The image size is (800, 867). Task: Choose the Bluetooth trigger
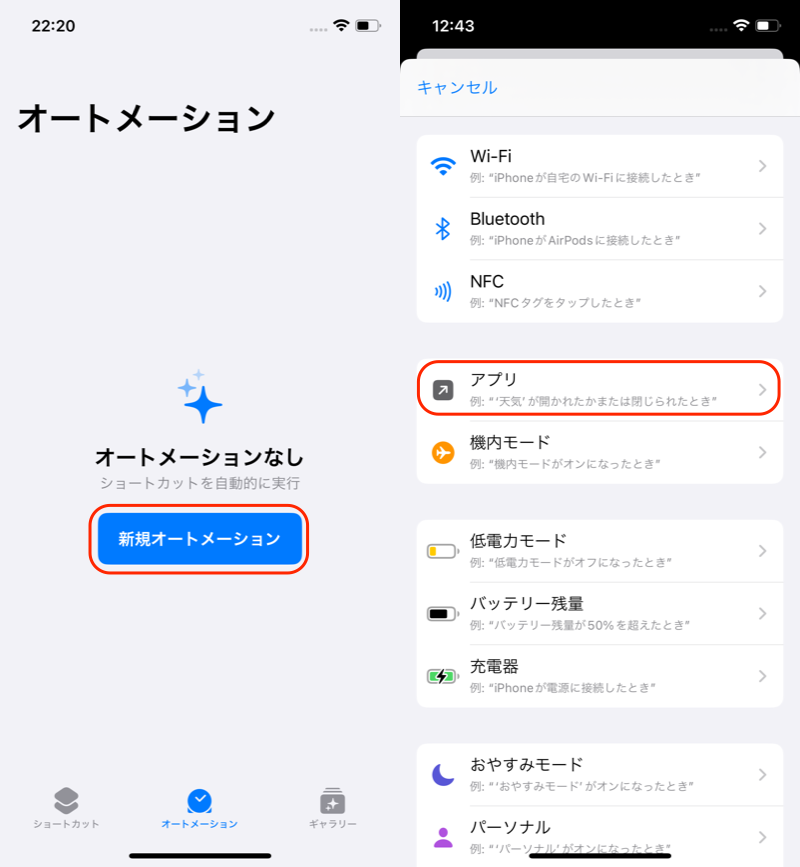pyautogui.click(x=598, y=229)
